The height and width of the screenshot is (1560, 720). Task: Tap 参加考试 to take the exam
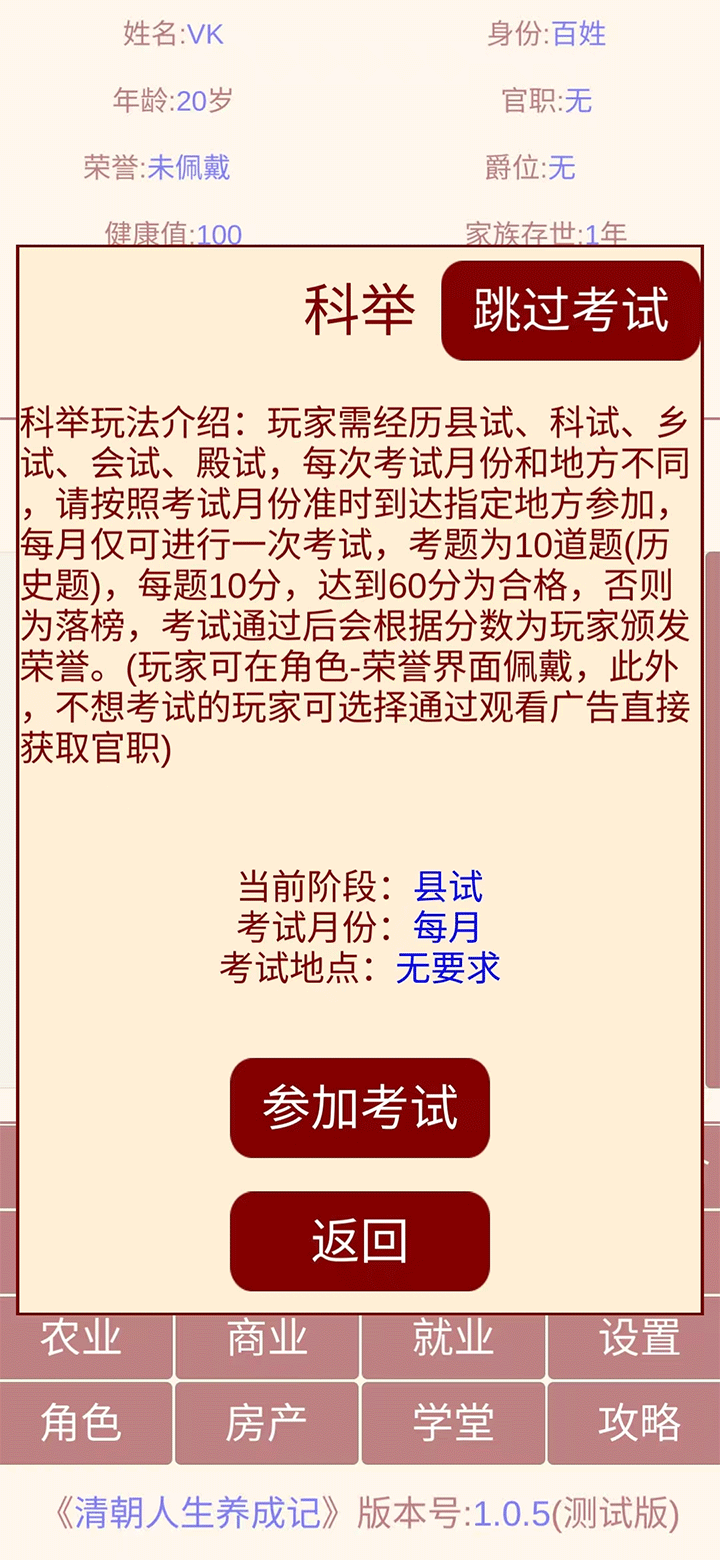click(x=360, y=1108)
